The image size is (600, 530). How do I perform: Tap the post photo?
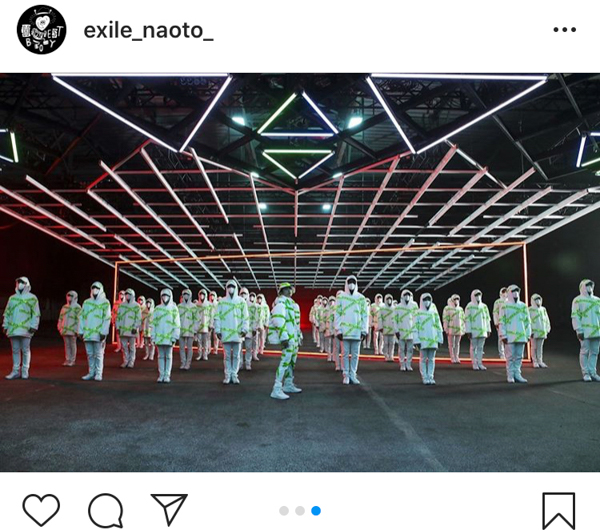(x=300, y=272)
